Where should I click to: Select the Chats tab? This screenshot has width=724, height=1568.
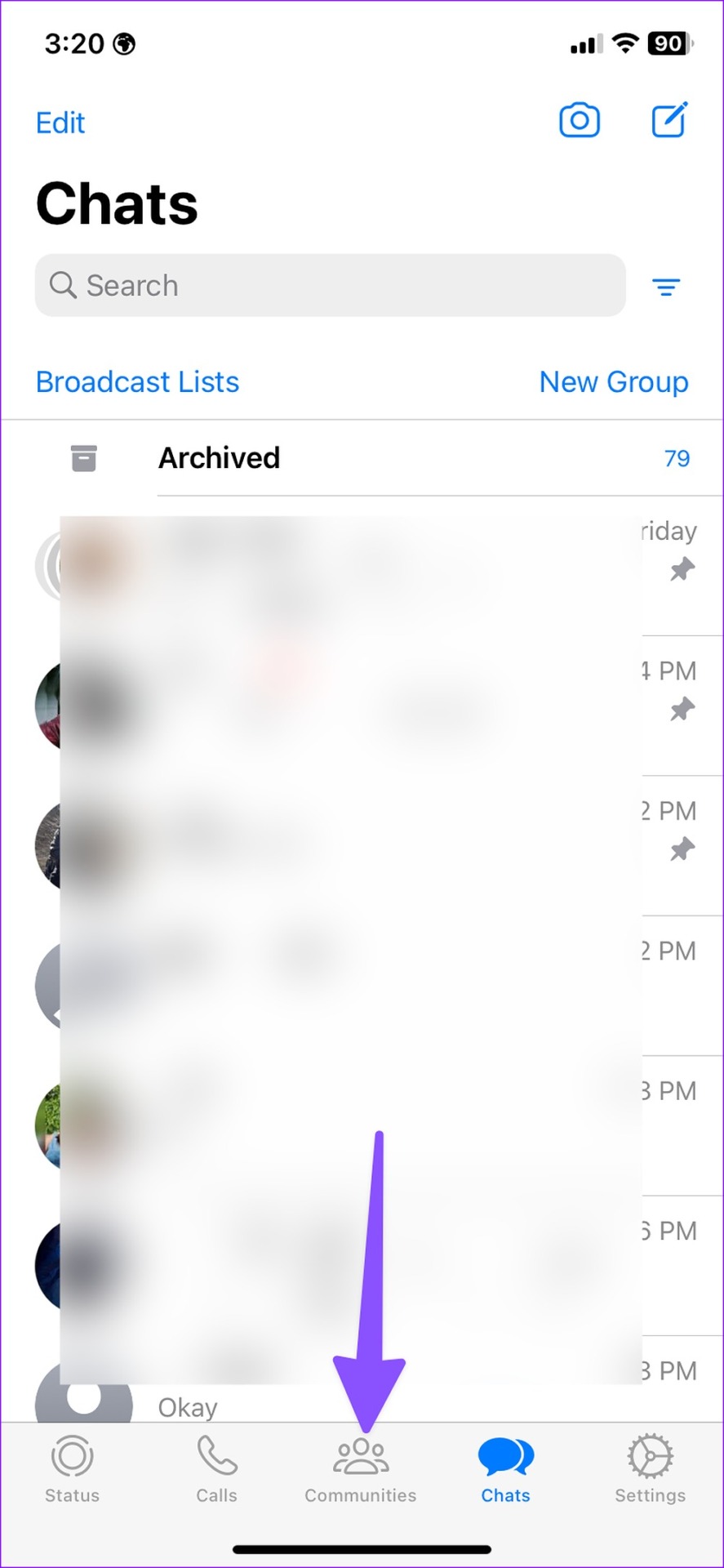(505, 1469)
